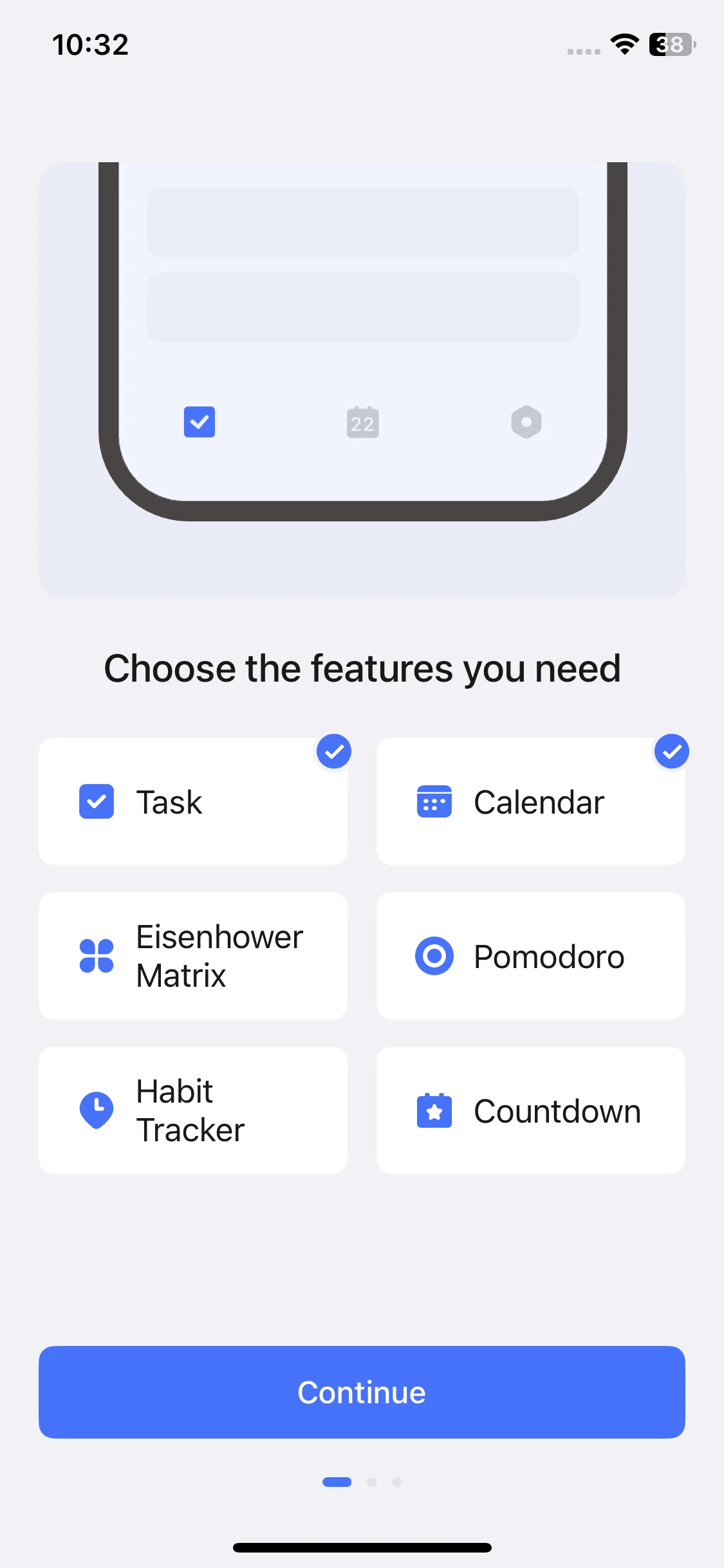Screen dimensions: 724x1568
Task: Add the Habit Tracker feature
Action: 193,1110
